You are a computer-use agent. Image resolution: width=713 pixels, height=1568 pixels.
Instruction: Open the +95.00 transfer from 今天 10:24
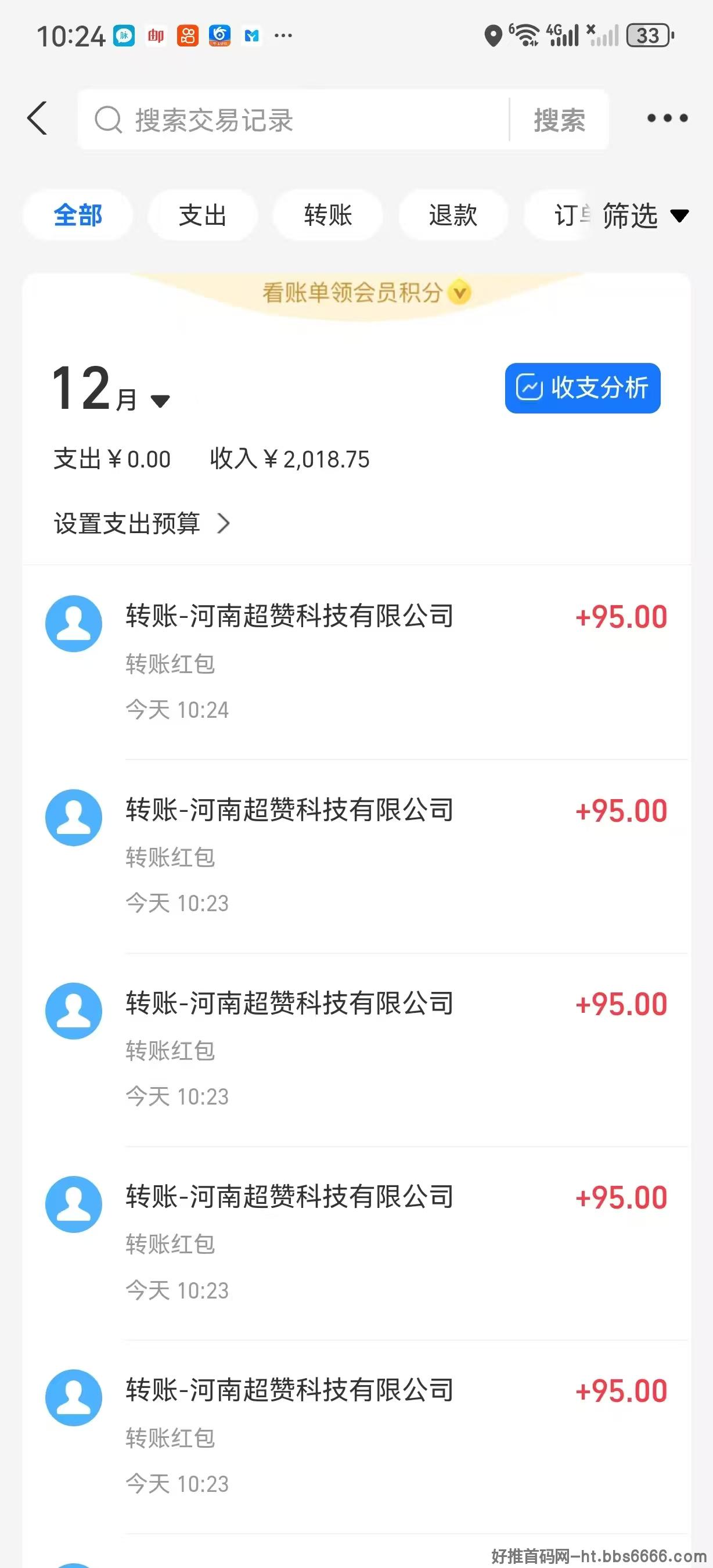356,662
